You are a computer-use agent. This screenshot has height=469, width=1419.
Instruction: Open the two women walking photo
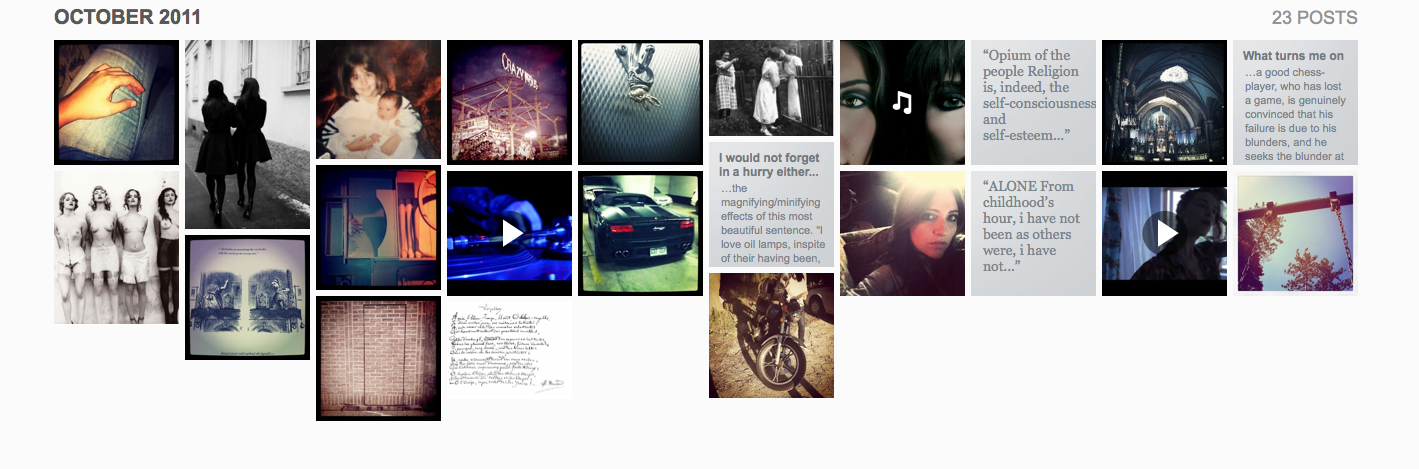(247, 134)
